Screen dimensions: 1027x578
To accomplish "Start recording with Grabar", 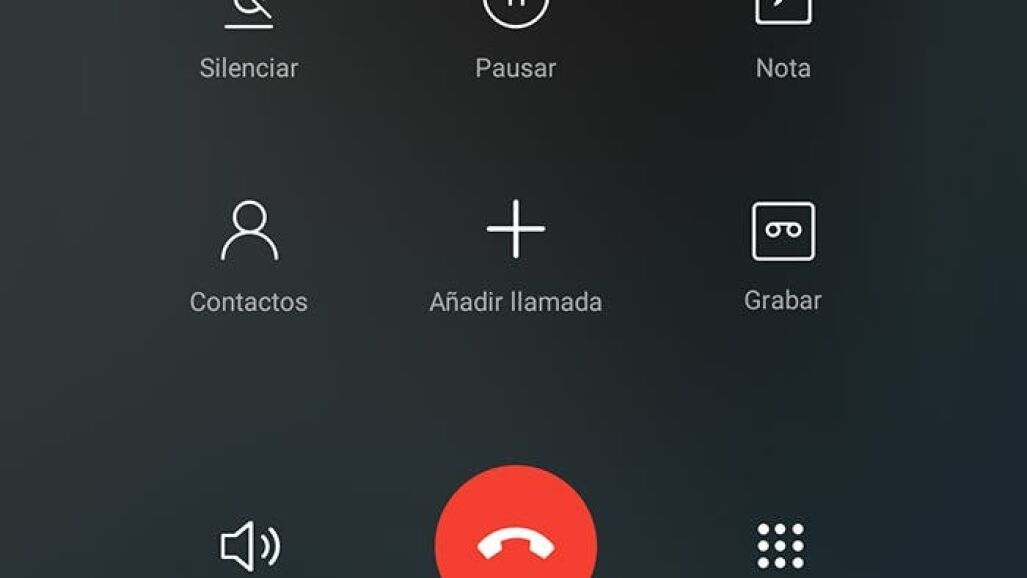I will pos(783,255).
